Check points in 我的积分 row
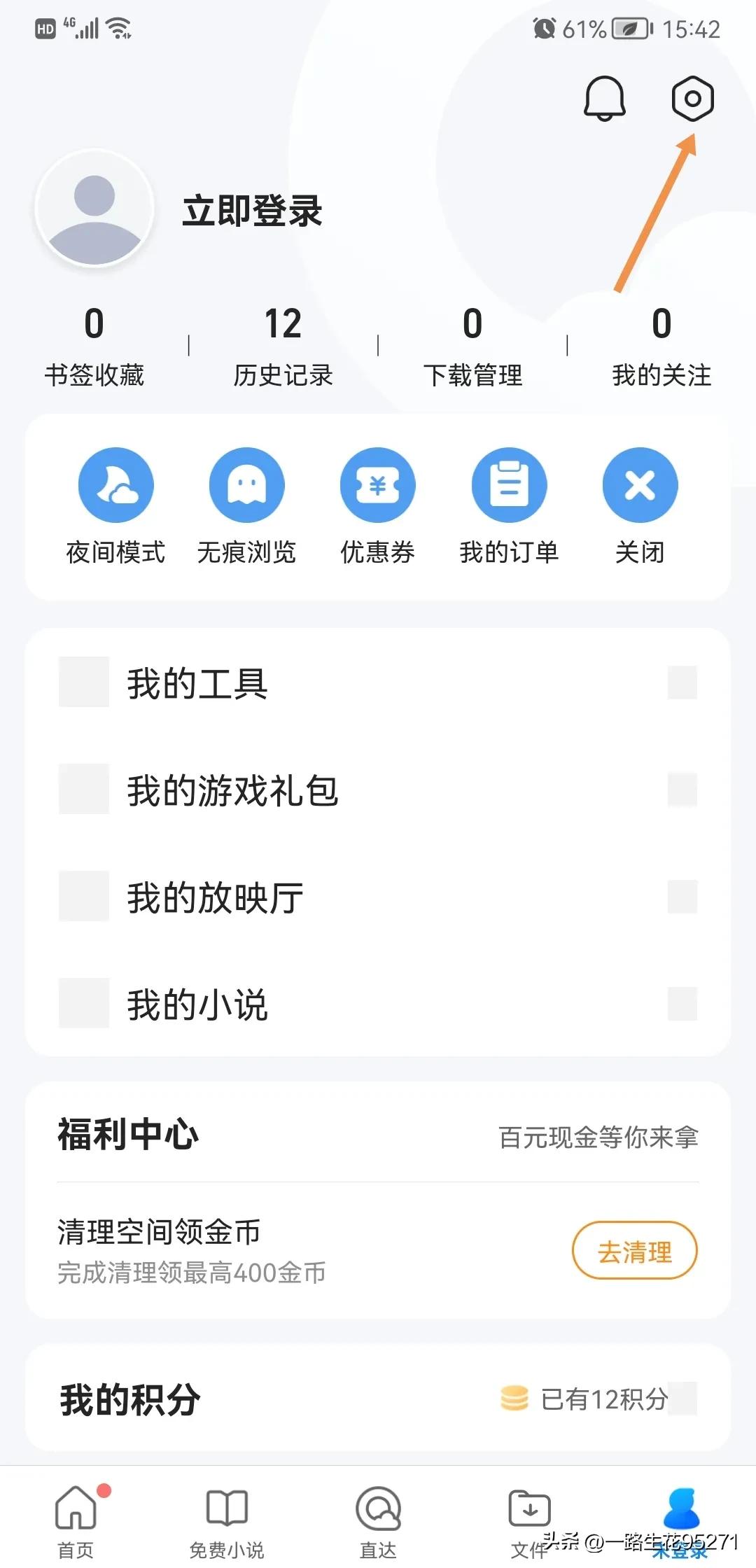This screenshot has width=756, height=1568. (x=378, y=1400)
